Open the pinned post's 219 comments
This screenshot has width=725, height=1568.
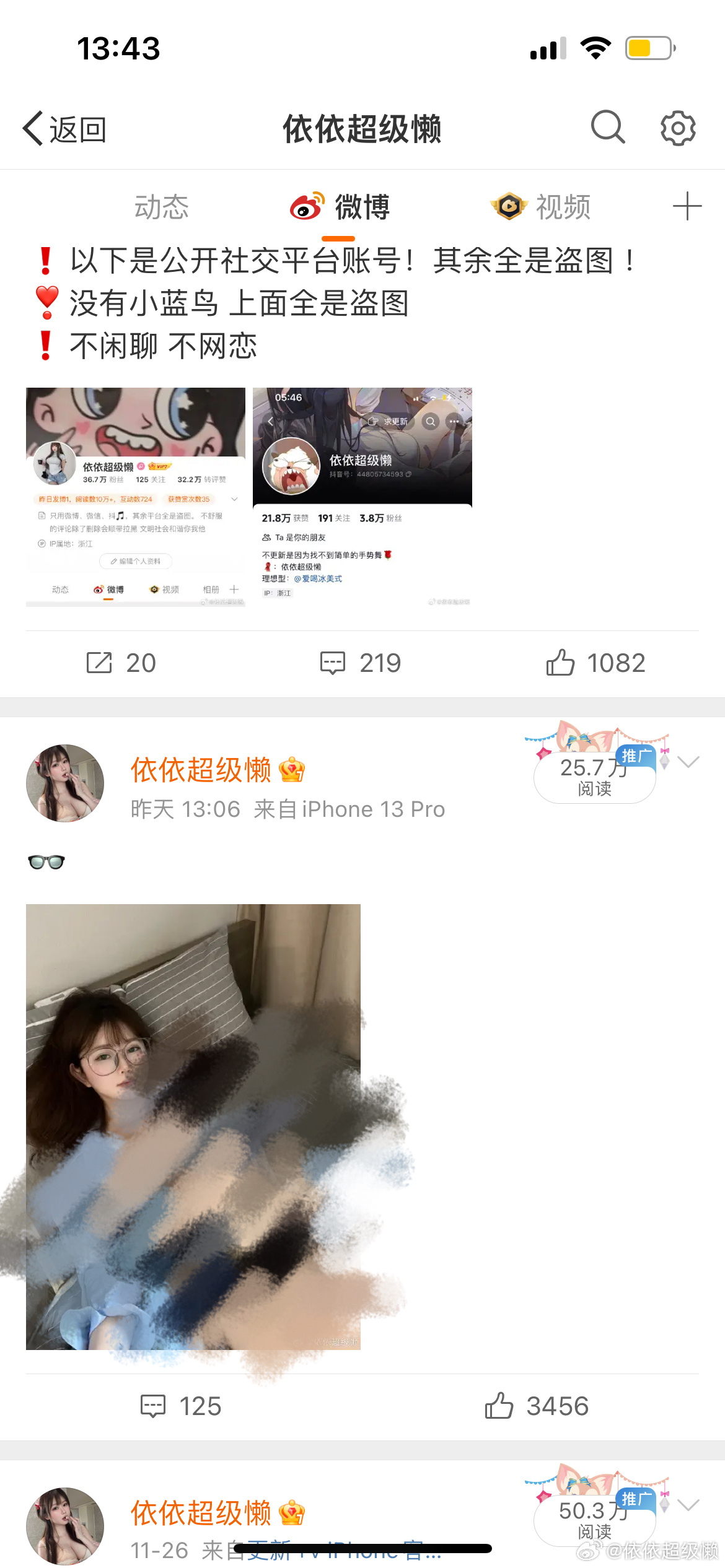click(x=361, y=663)
